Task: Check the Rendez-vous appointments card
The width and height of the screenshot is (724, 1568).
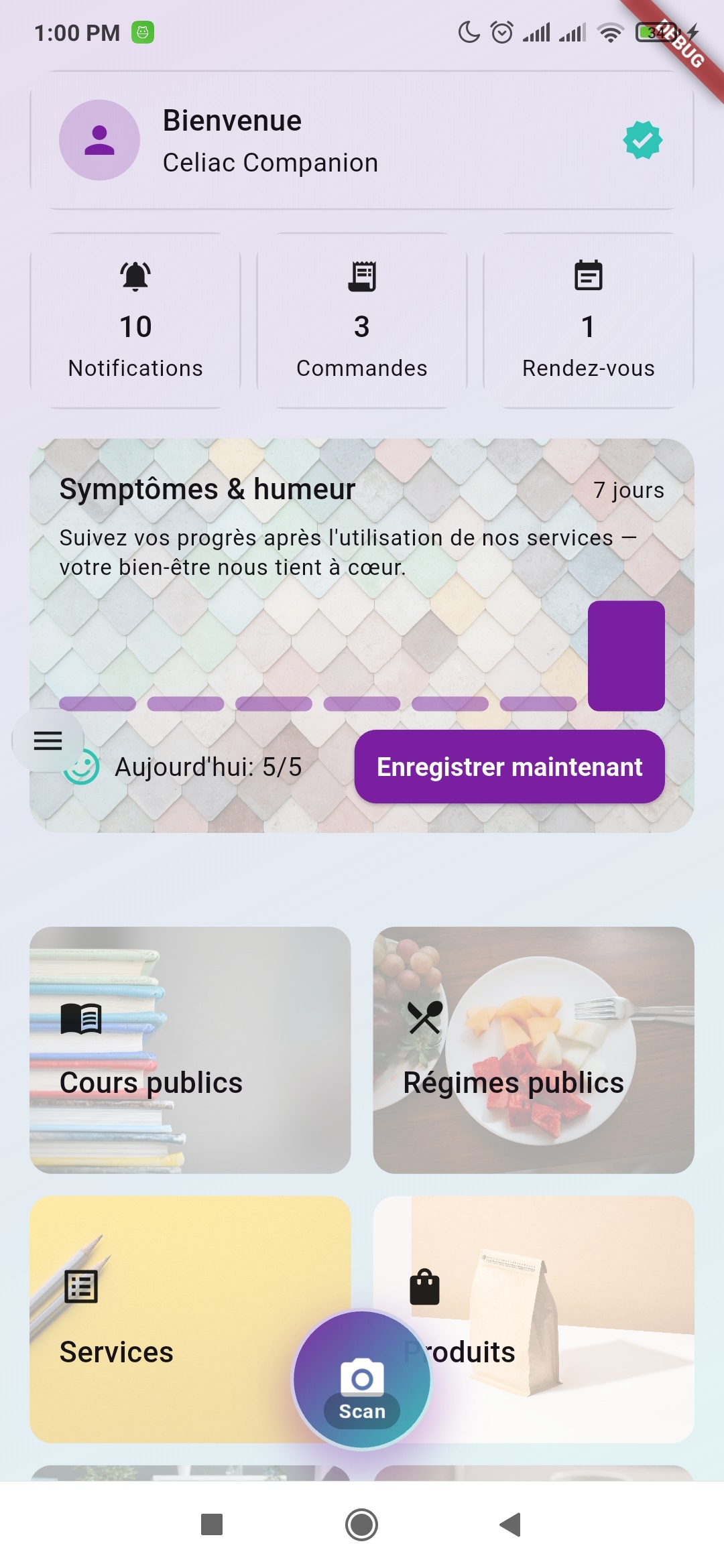Action: point(589,320)
